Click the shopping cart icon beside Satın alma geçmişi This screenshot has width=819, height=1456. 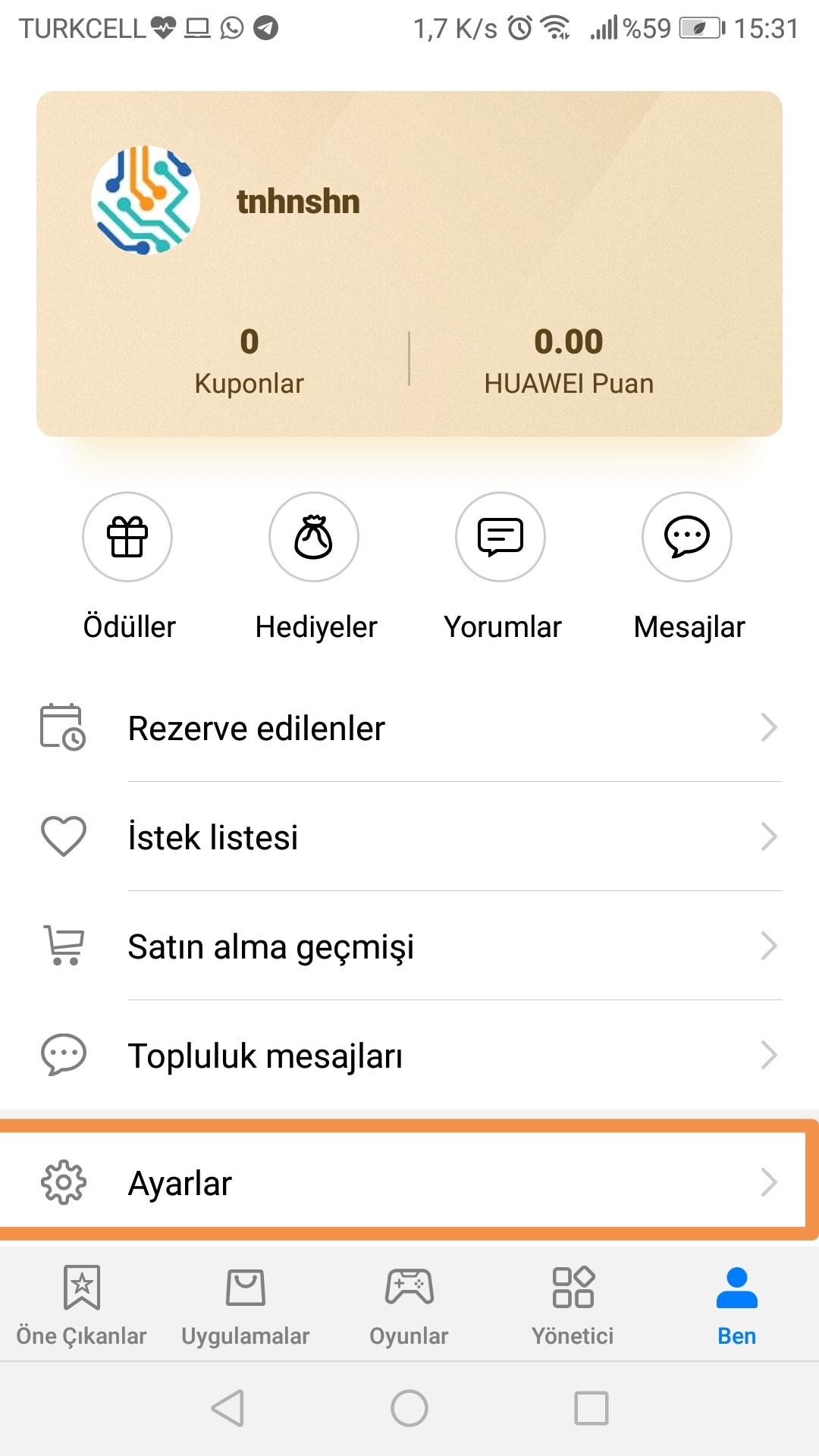pos(64,946)
